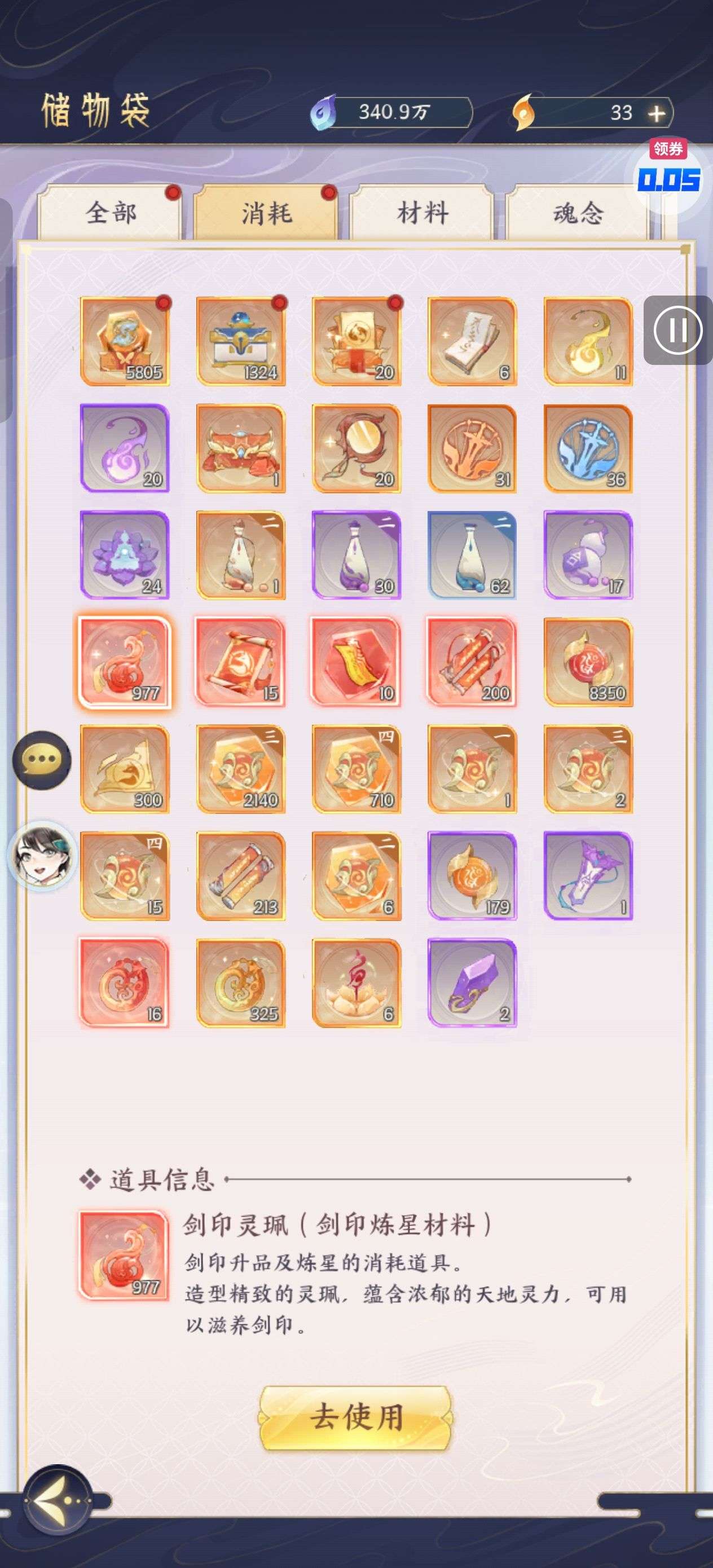Open the chat bubble icon
The image size is (713, 1568).
pos(41,760)
